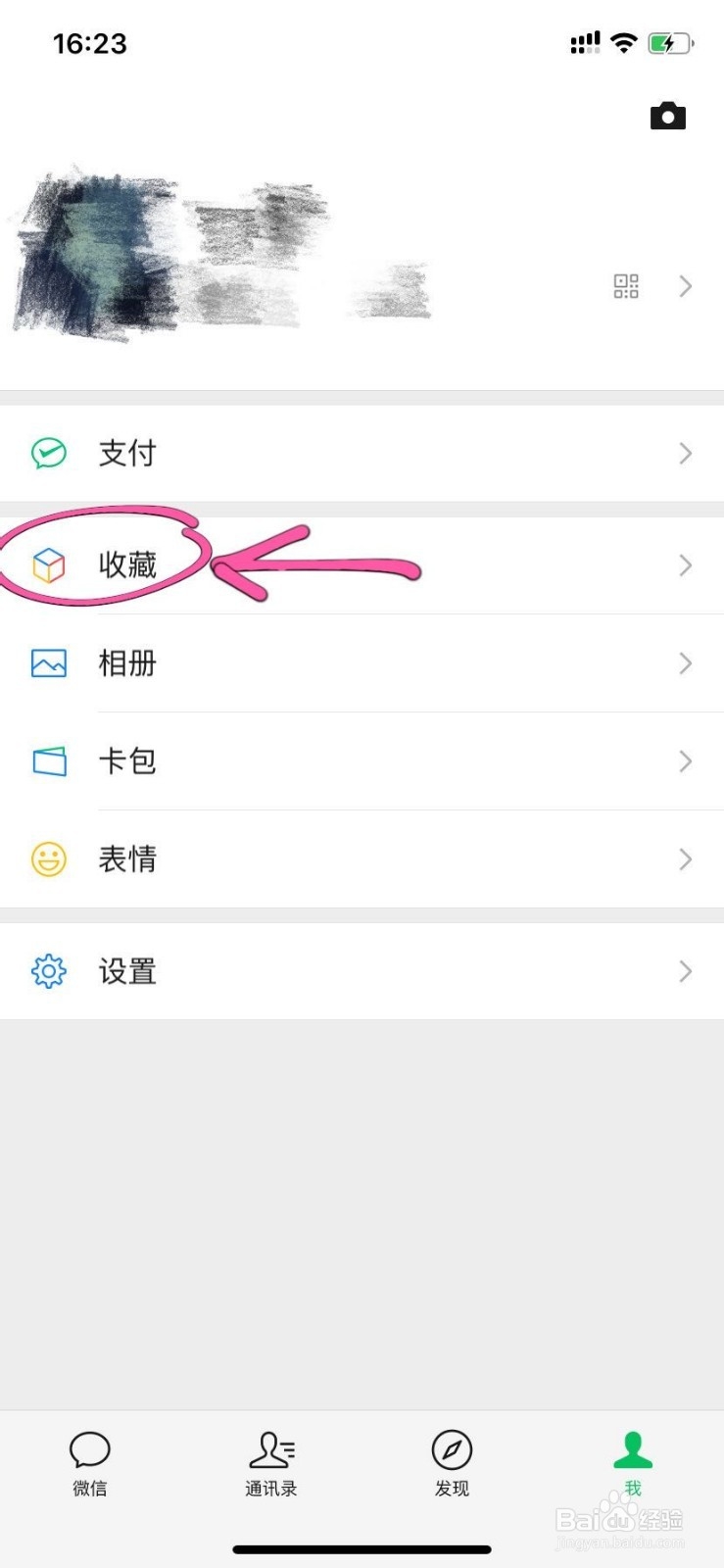Screen dimensions: 724x1568
Task: Open the 设置 gear icon
Action: point(48,971)
